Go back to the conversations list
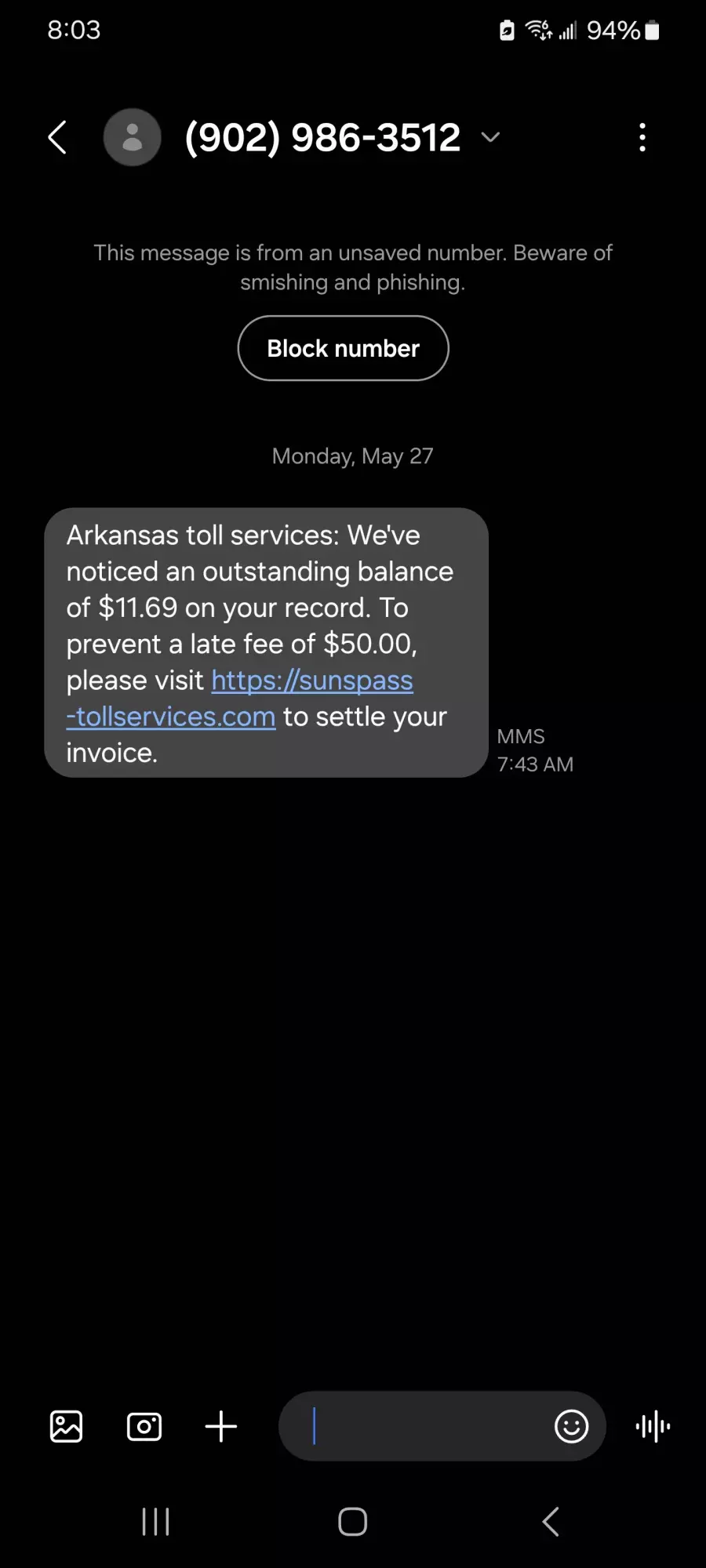Screen dimensions: 706x1568 [x=57, y=138]
